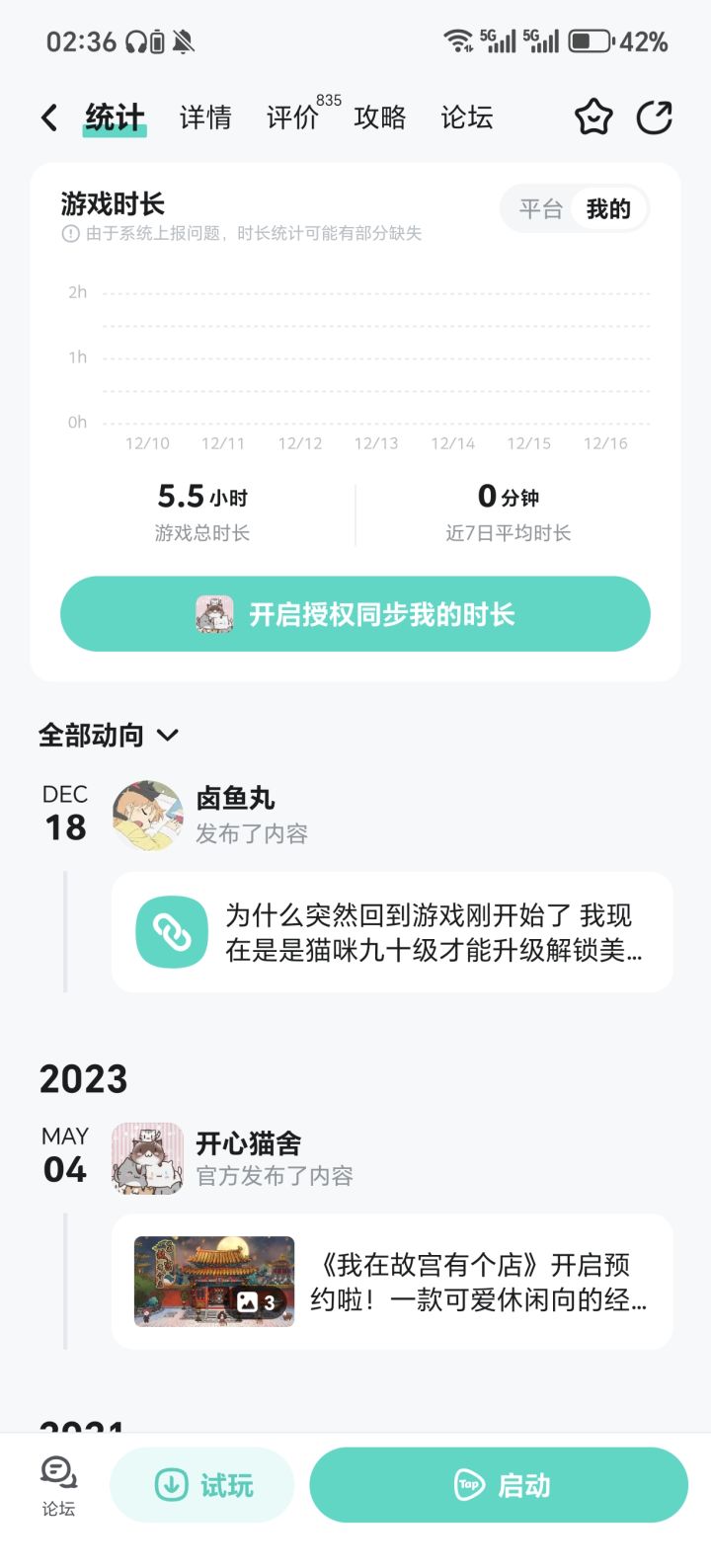Tap the back arrow at top left

48,117
